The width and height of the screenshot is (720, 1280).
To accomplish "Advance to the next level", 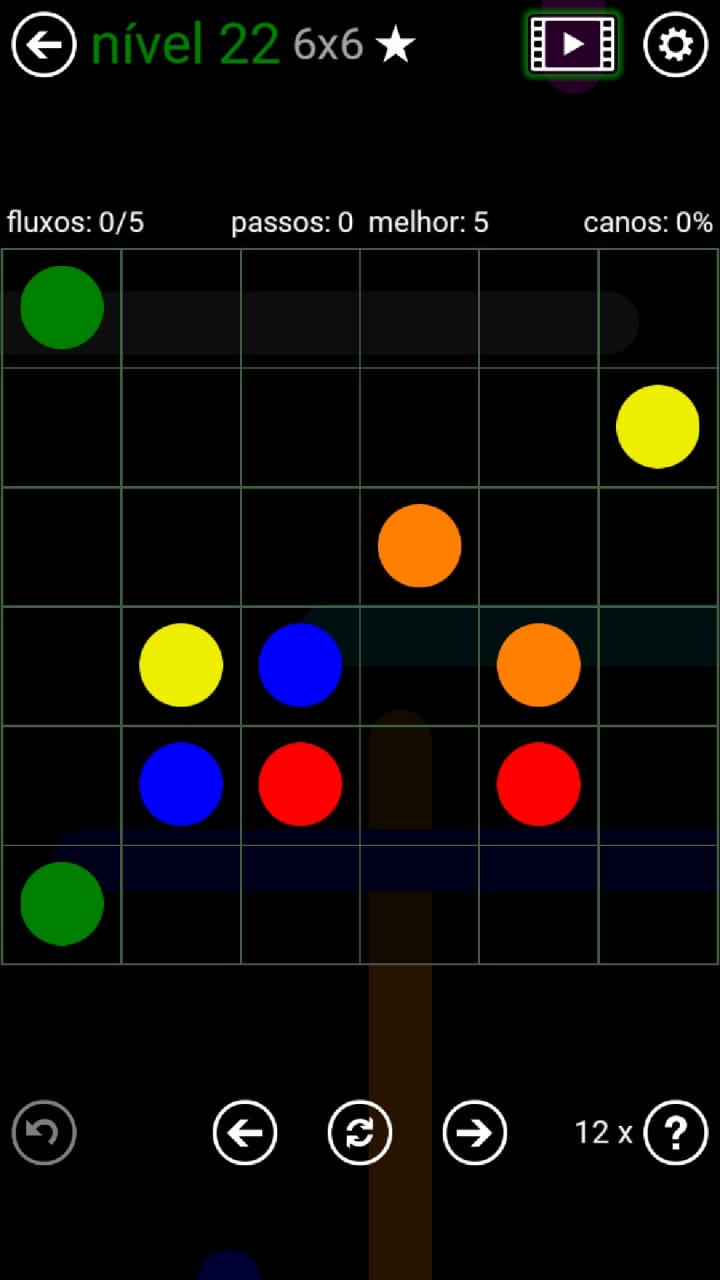I will pyautogui.click(x=475, y=1132).
